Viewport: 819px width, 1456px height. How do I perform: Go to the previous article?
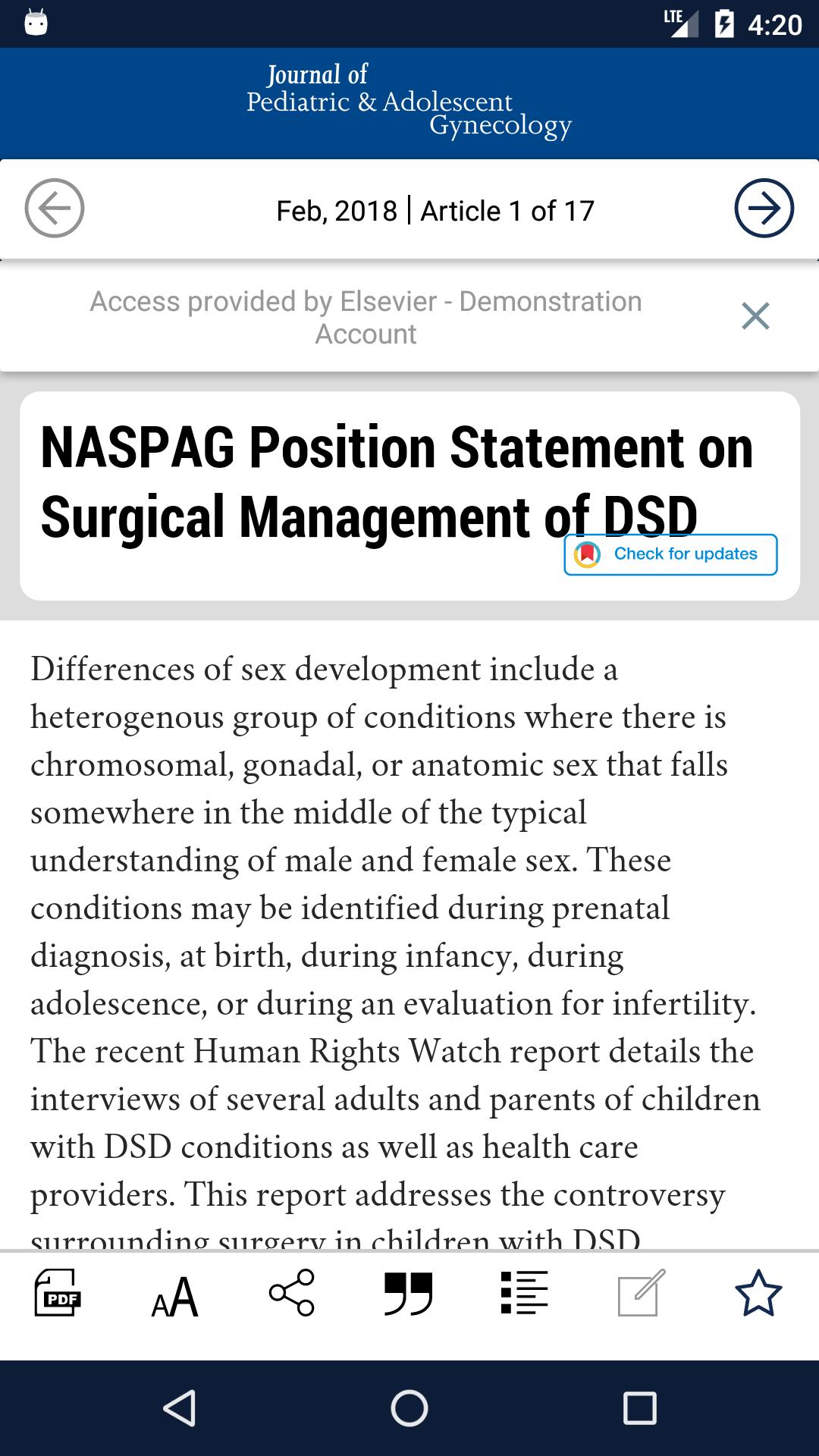55,209
